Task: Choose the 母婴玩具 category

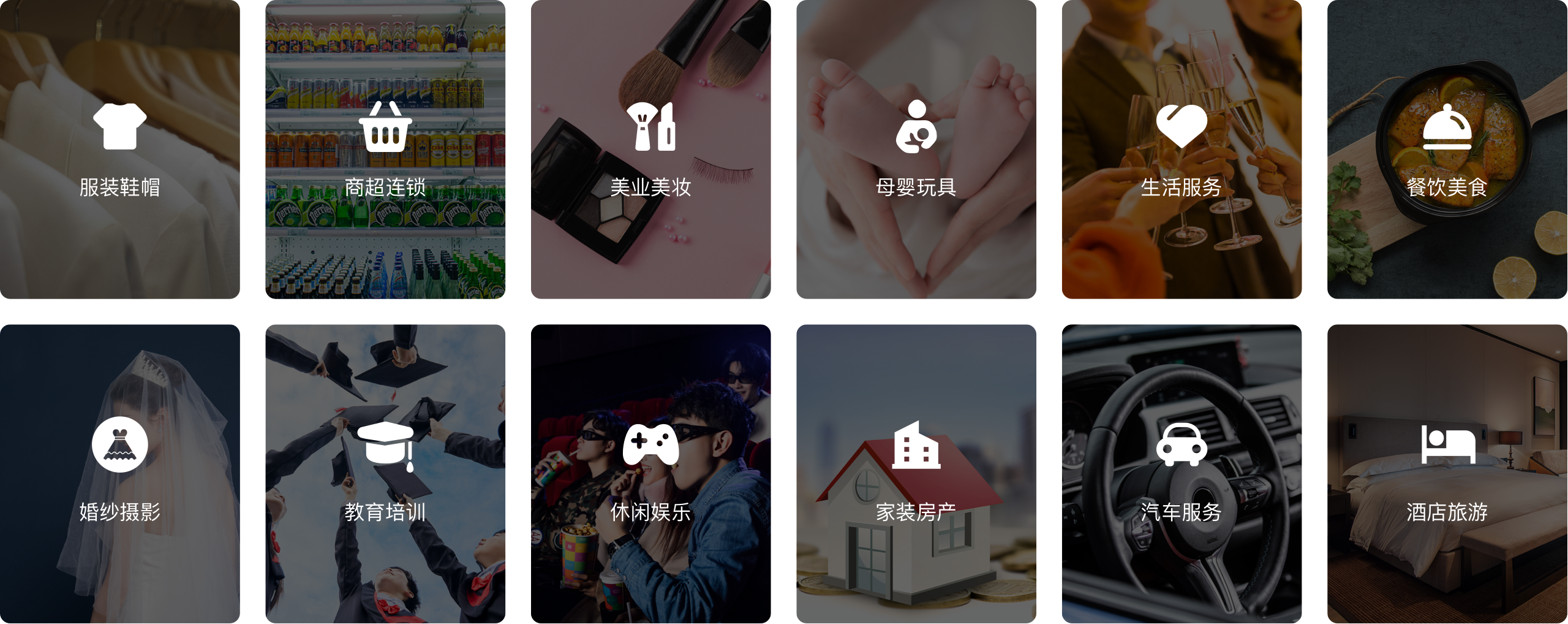Action: pos(916,150)
